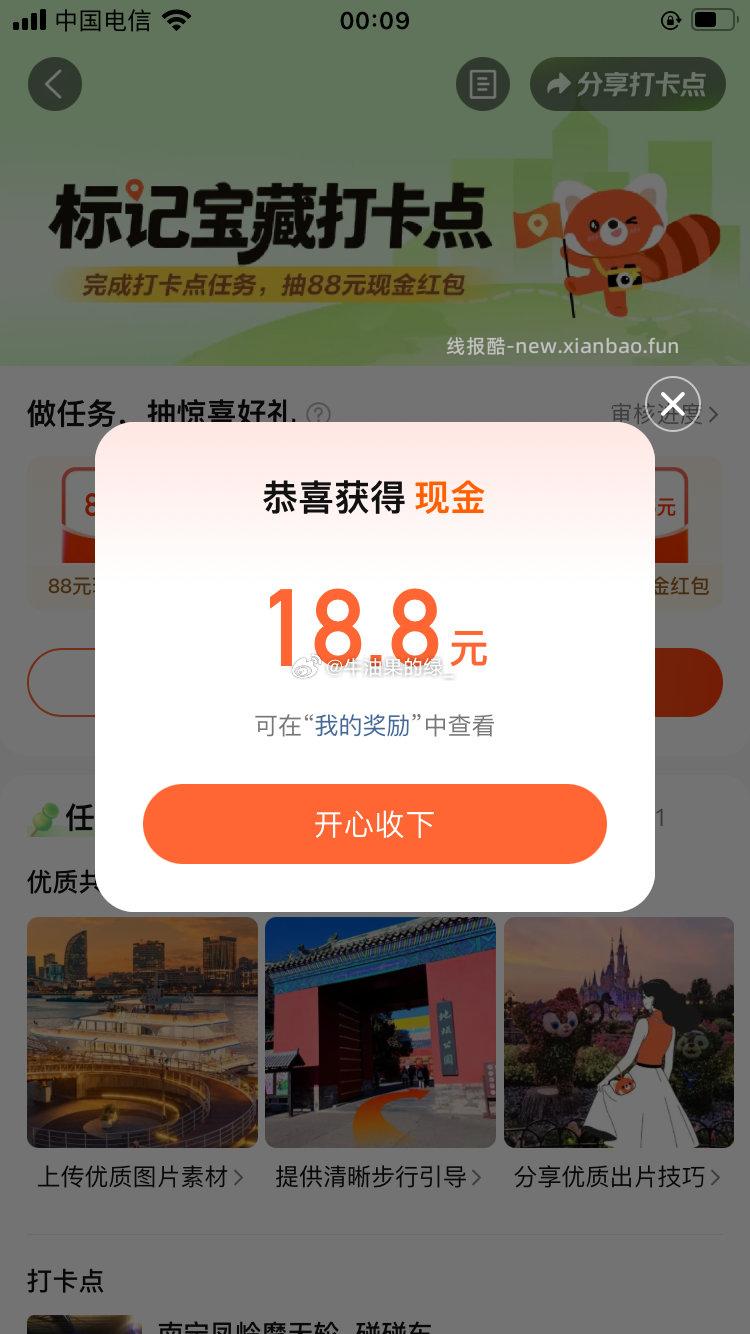Image resolution: width=750 pixels, height=1334 pixels.
Task: Open the castle illustration thumbnail
Action: (x=618, y=1033)
